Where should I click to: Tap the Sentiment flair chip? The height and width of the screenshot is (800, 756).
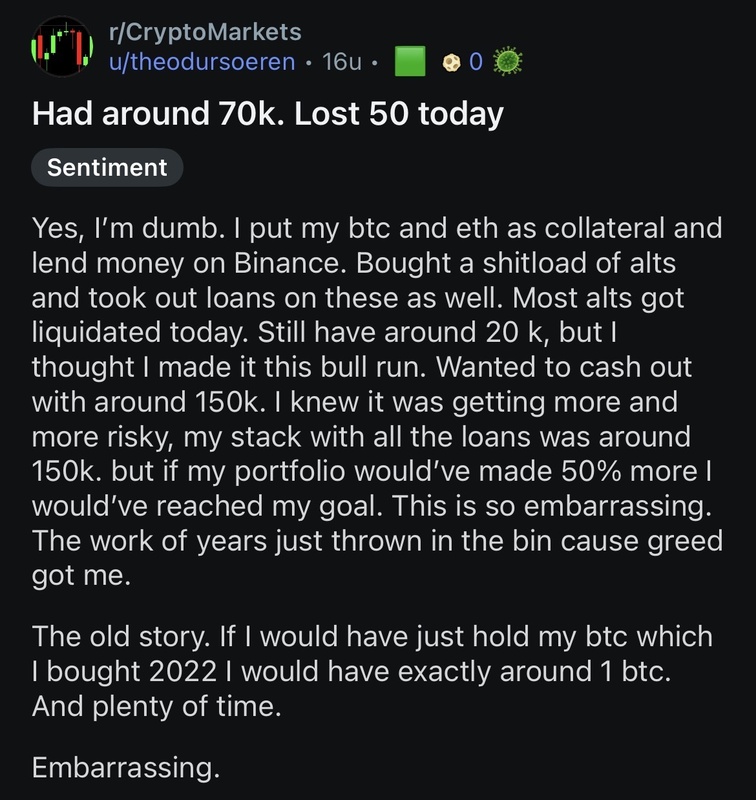point(107,168)
